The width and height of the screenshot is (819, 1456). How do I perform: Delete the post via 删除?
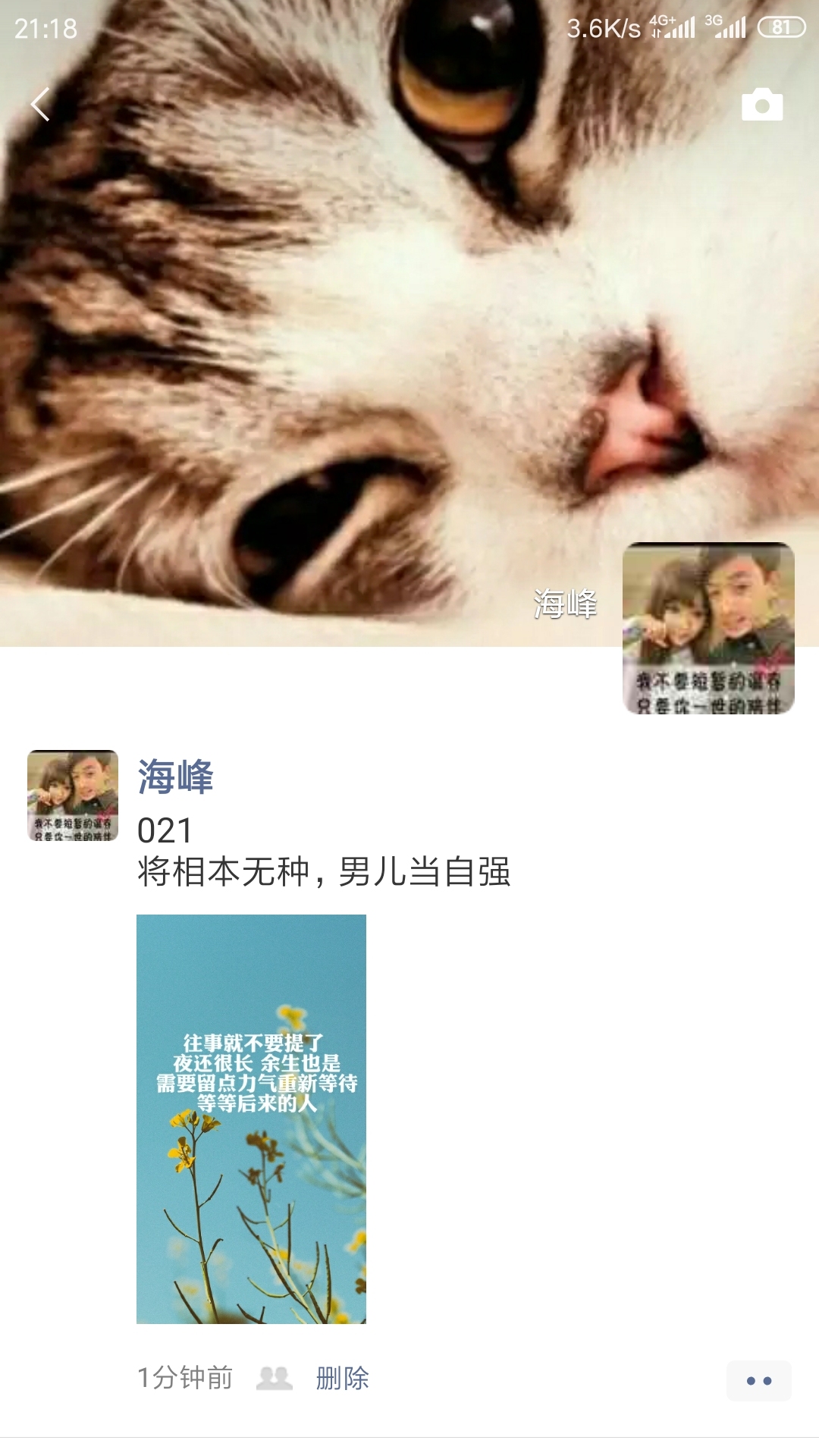click(x=342, y=1378)
